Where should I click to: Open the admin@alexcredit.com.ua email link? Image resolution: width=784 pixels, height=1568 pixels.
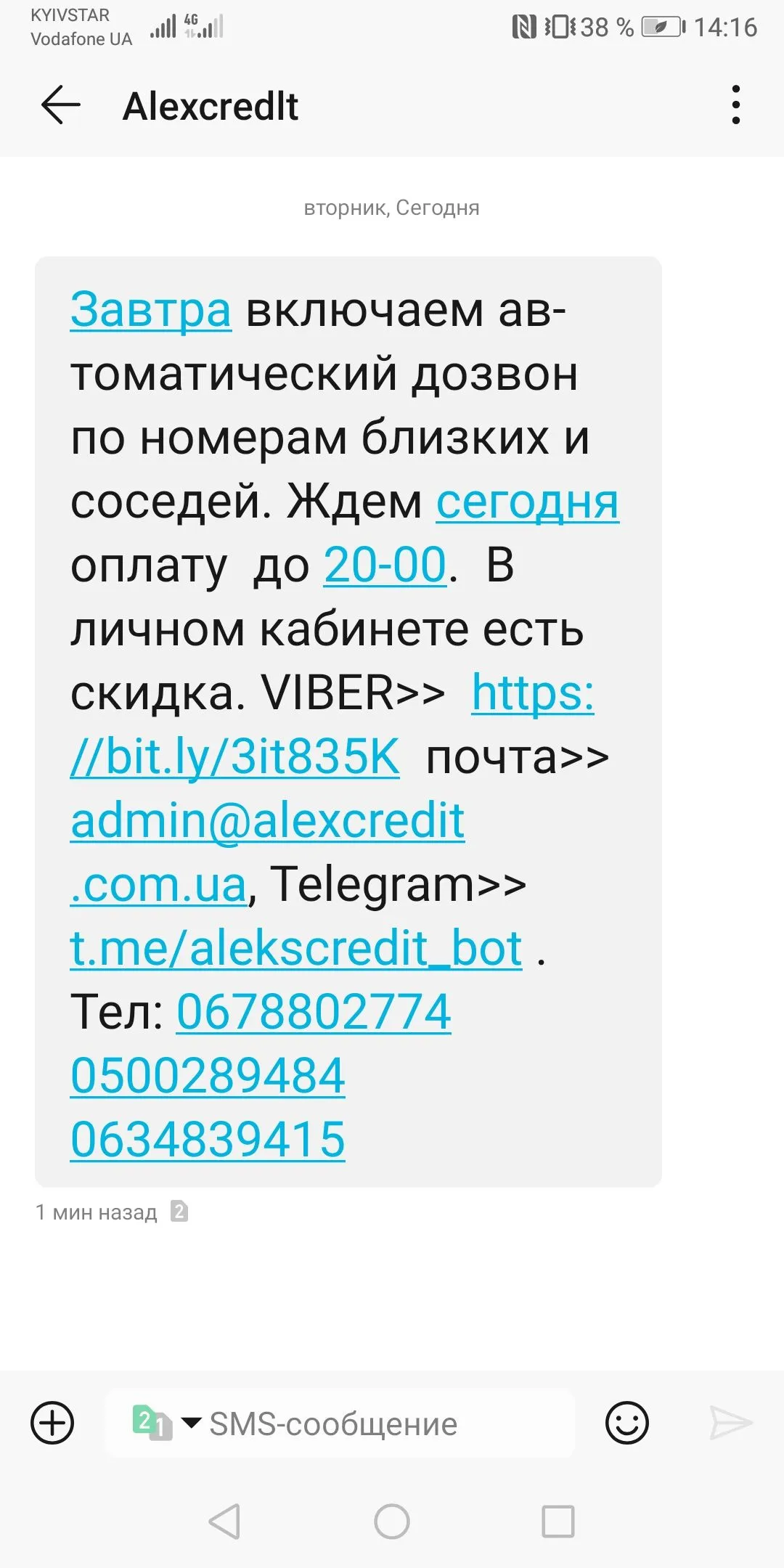point(267,821)
